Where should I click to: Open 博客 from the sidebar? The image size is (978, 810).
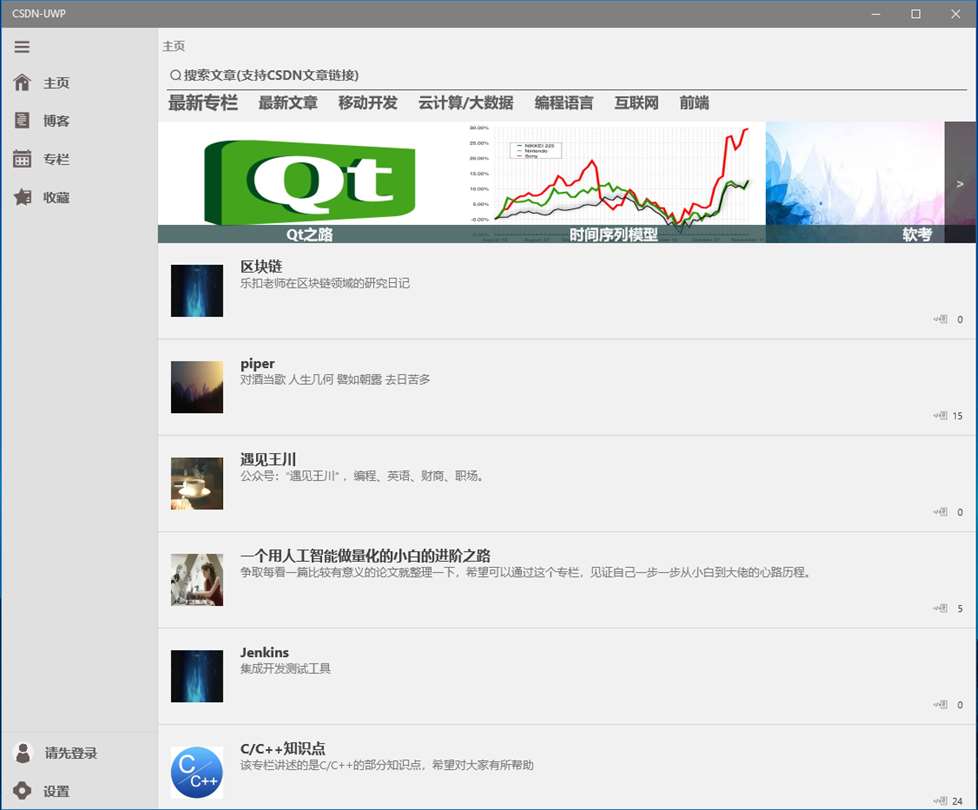click(x=56, y=121)
